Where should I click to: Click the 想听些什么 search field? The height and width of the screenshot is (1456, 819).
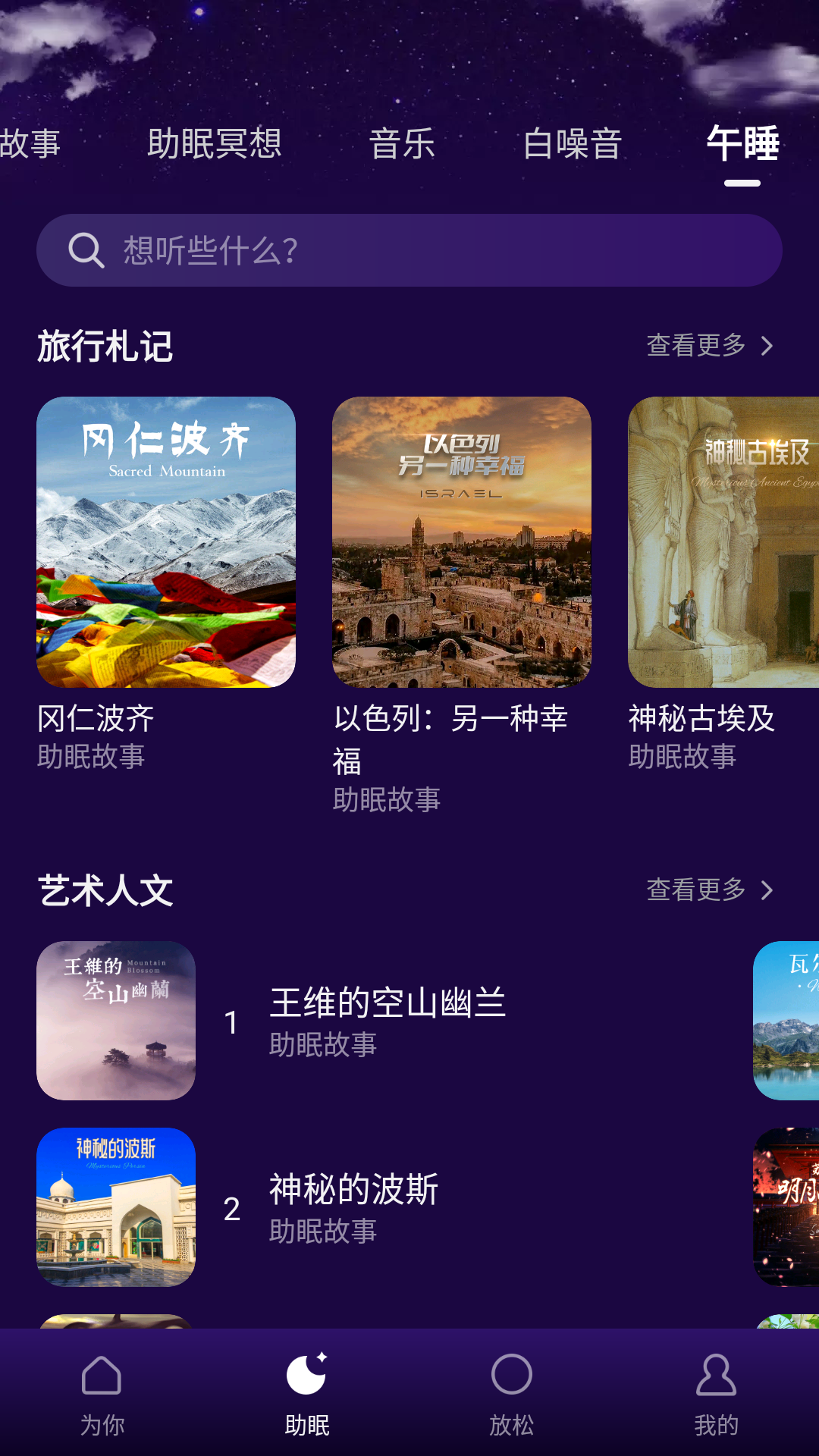409,250
